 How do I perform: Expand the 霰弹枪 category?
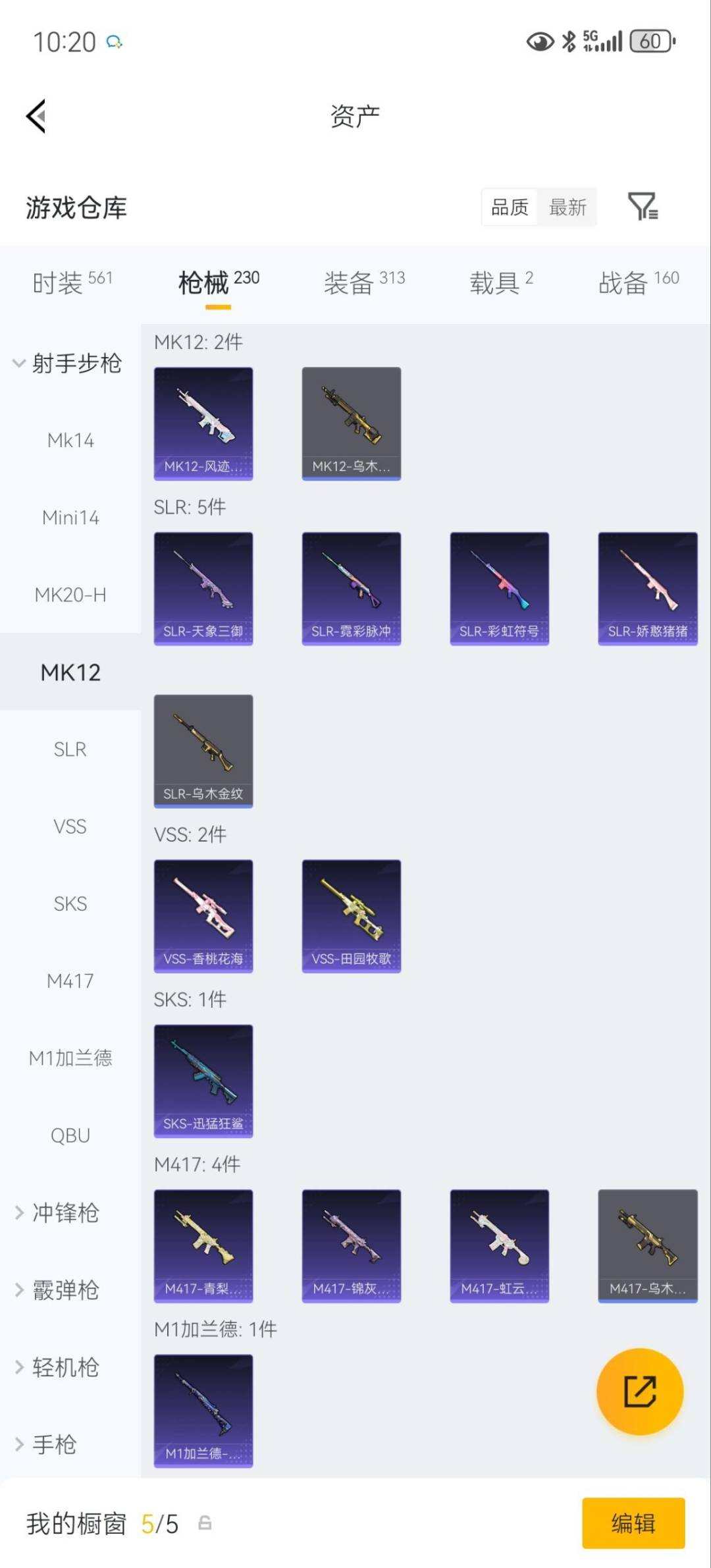tap(58, 1289)
